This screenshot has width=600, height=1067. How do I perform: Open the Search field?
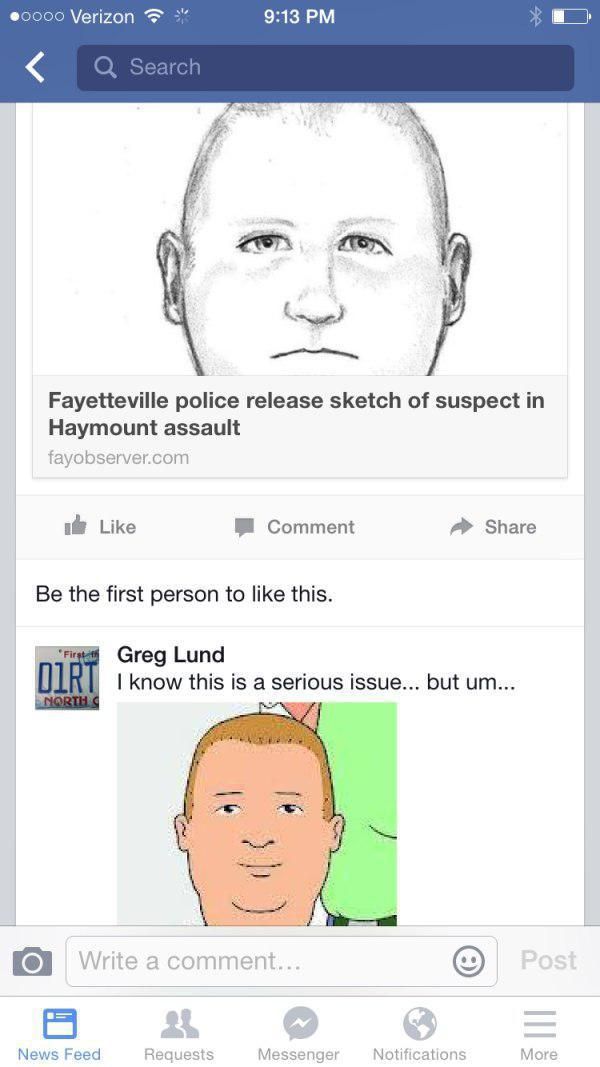325,67
